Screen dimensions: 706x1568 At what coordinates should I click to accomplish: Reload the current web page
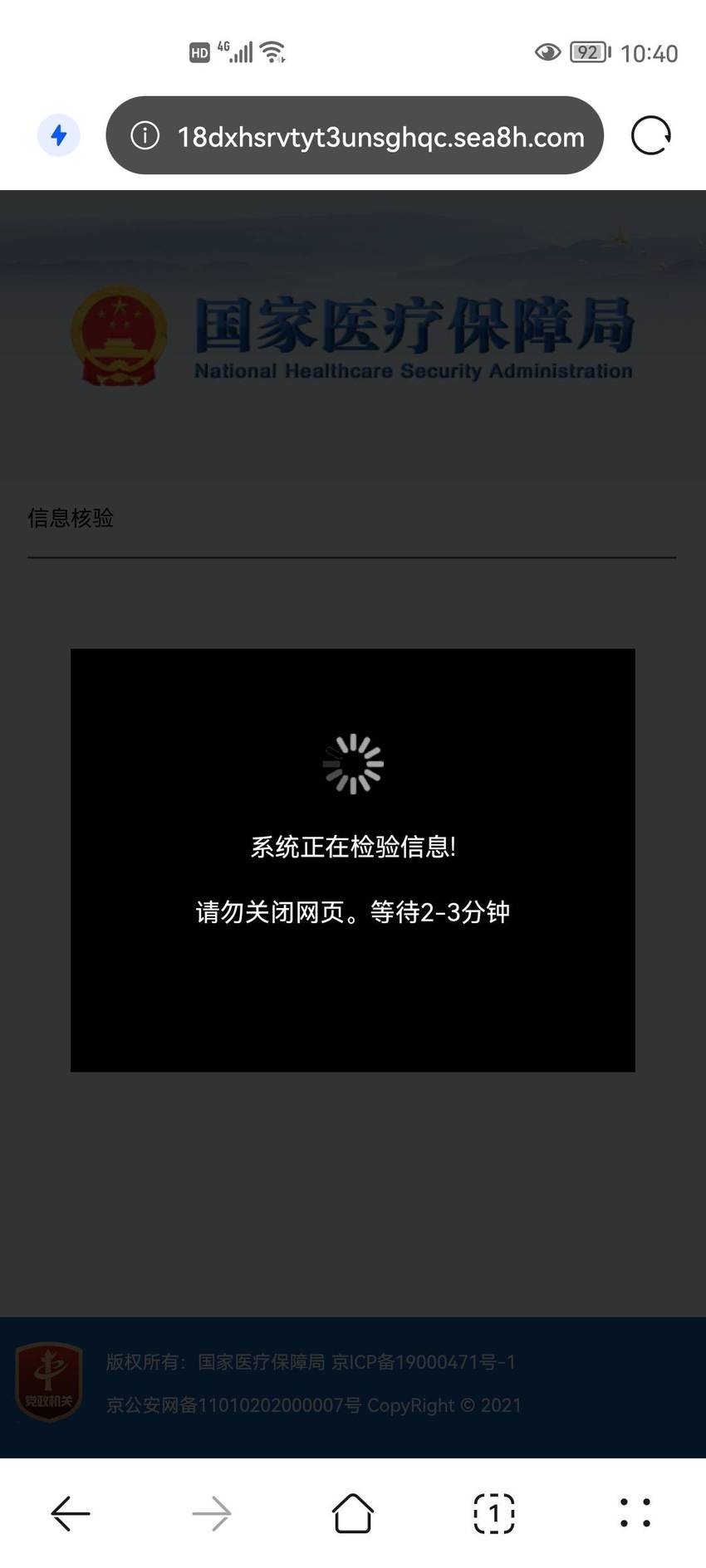click(x=650, y=135)
